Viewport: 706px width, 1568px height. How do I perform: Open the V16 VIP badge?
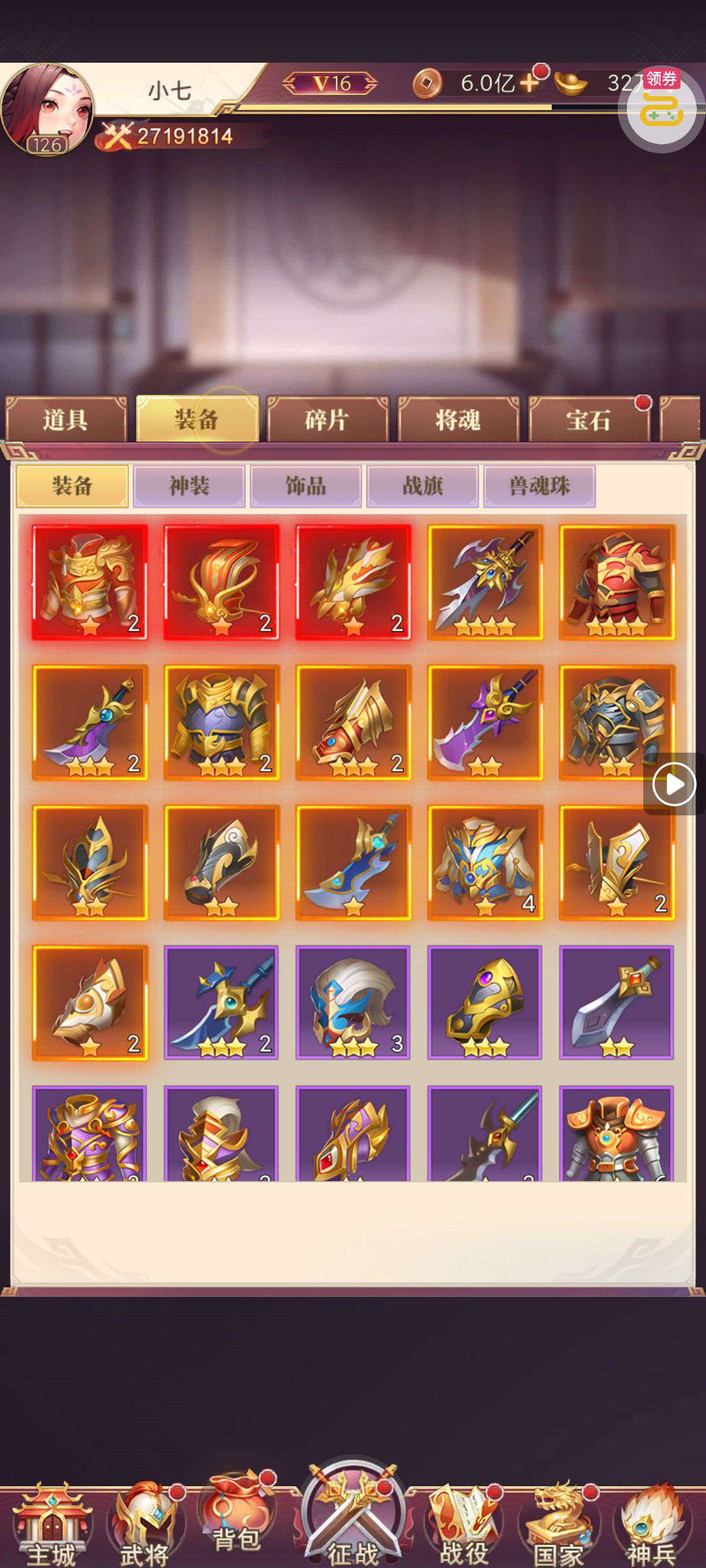click(x=330, y=83)
